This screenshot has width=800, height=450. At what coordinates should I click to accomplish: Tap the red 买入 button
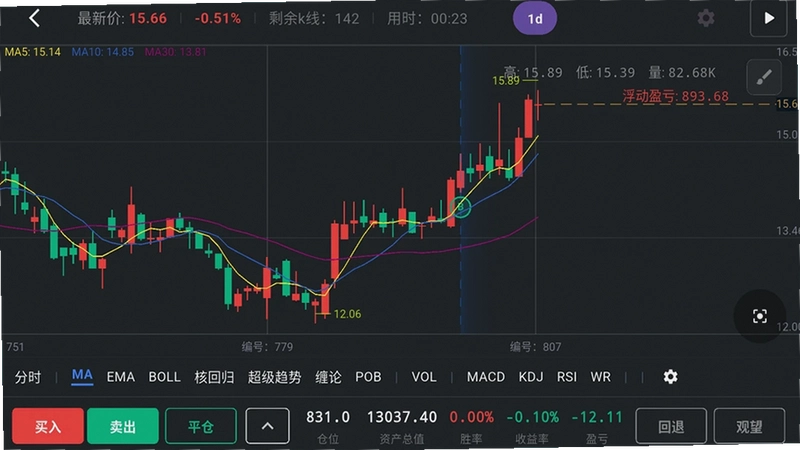coord(48,426)
